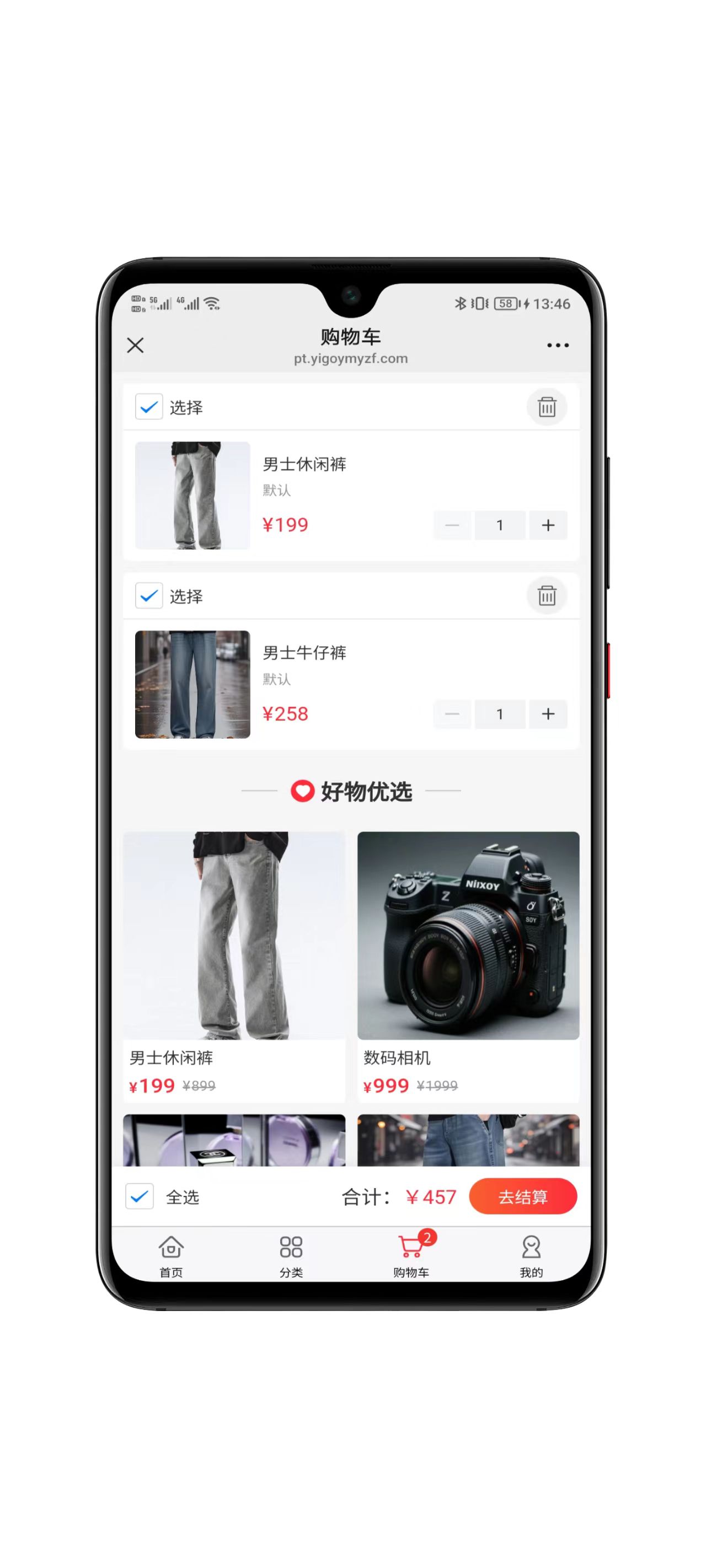
Task: Increase quantity of 男士休闲裤
Action: [548, 525]
